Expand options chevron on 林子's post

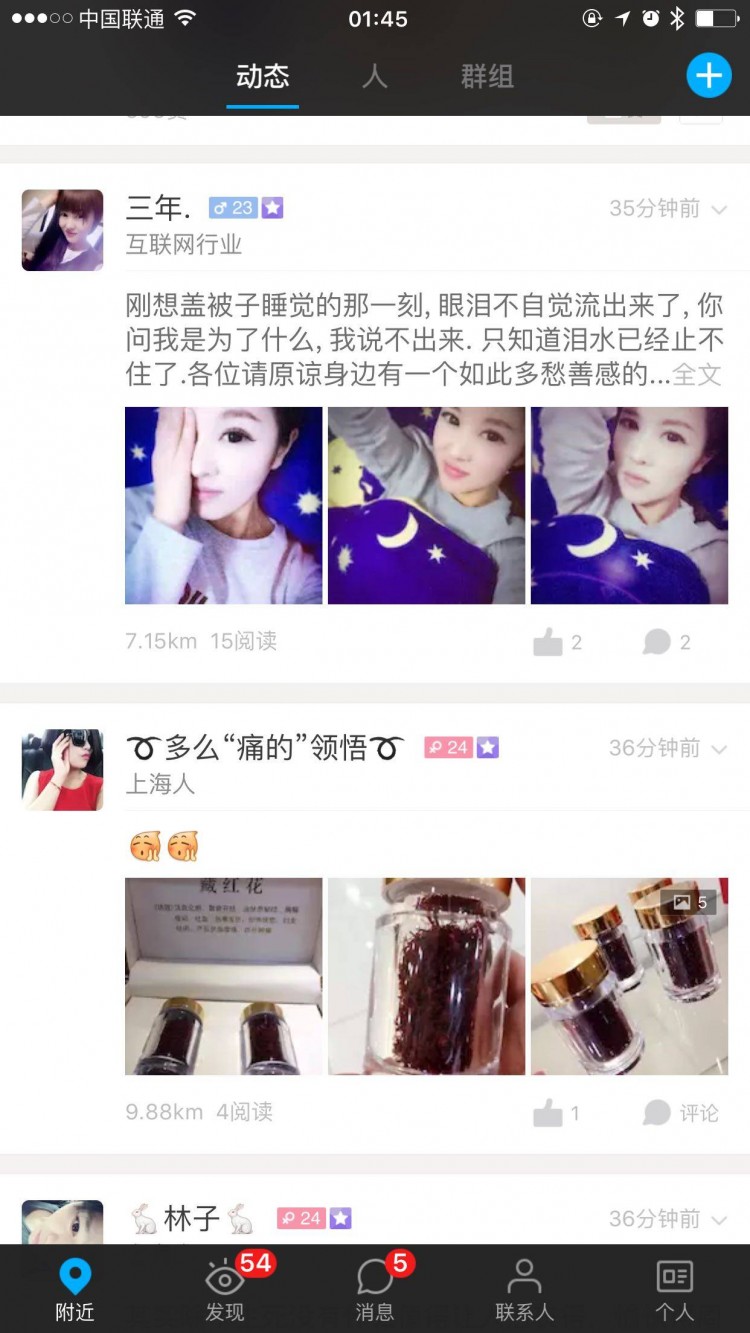click(719, 1220)
